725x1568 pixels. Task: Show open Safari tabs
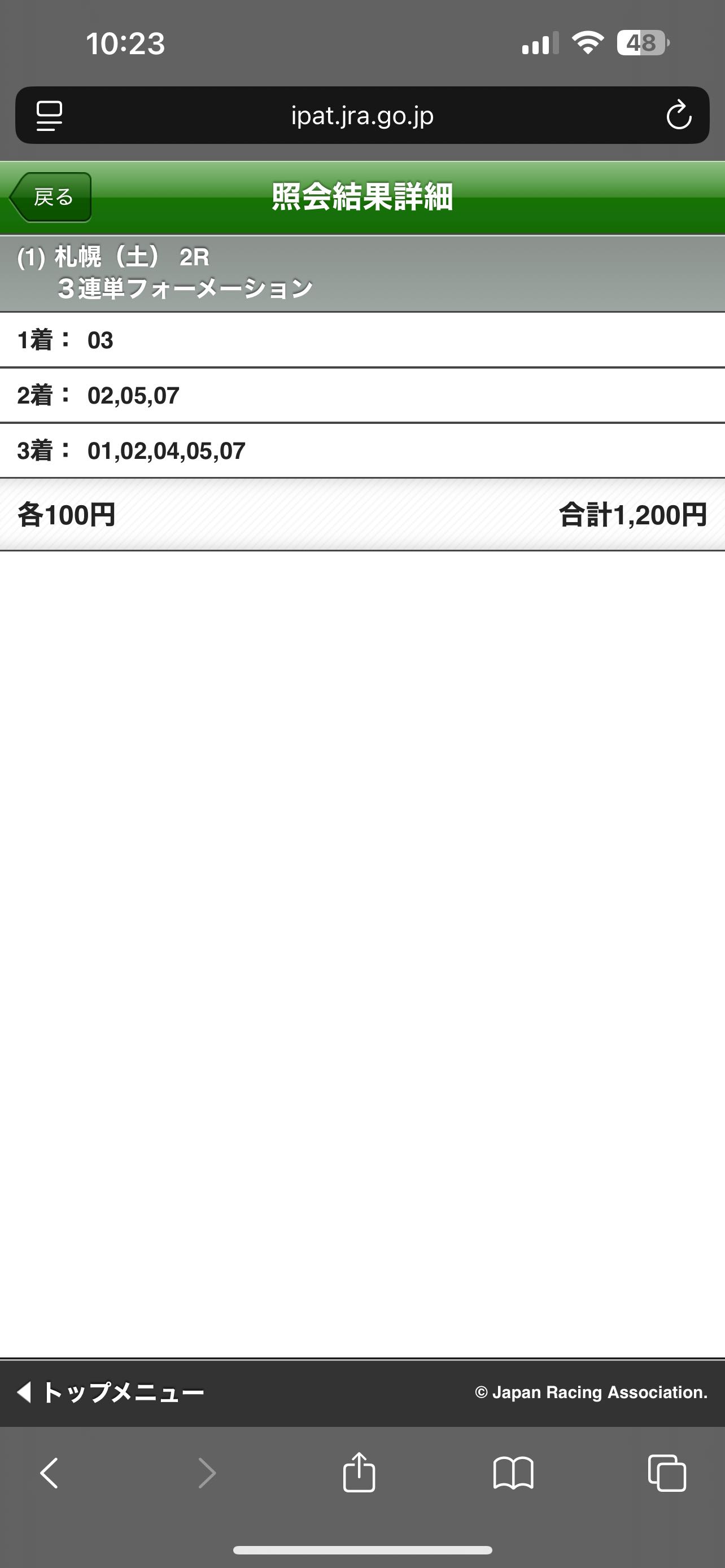(667, 1473)
